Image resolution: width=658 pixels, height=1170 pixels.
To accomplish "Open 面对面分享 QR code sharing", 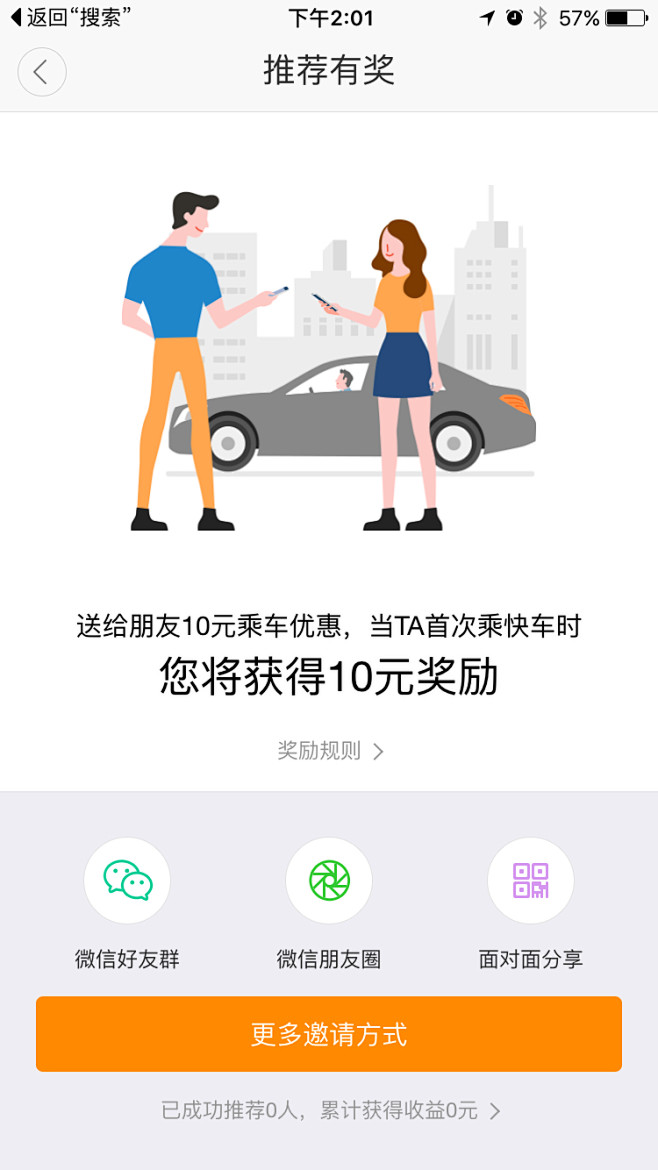I will (x=530, y=881).
